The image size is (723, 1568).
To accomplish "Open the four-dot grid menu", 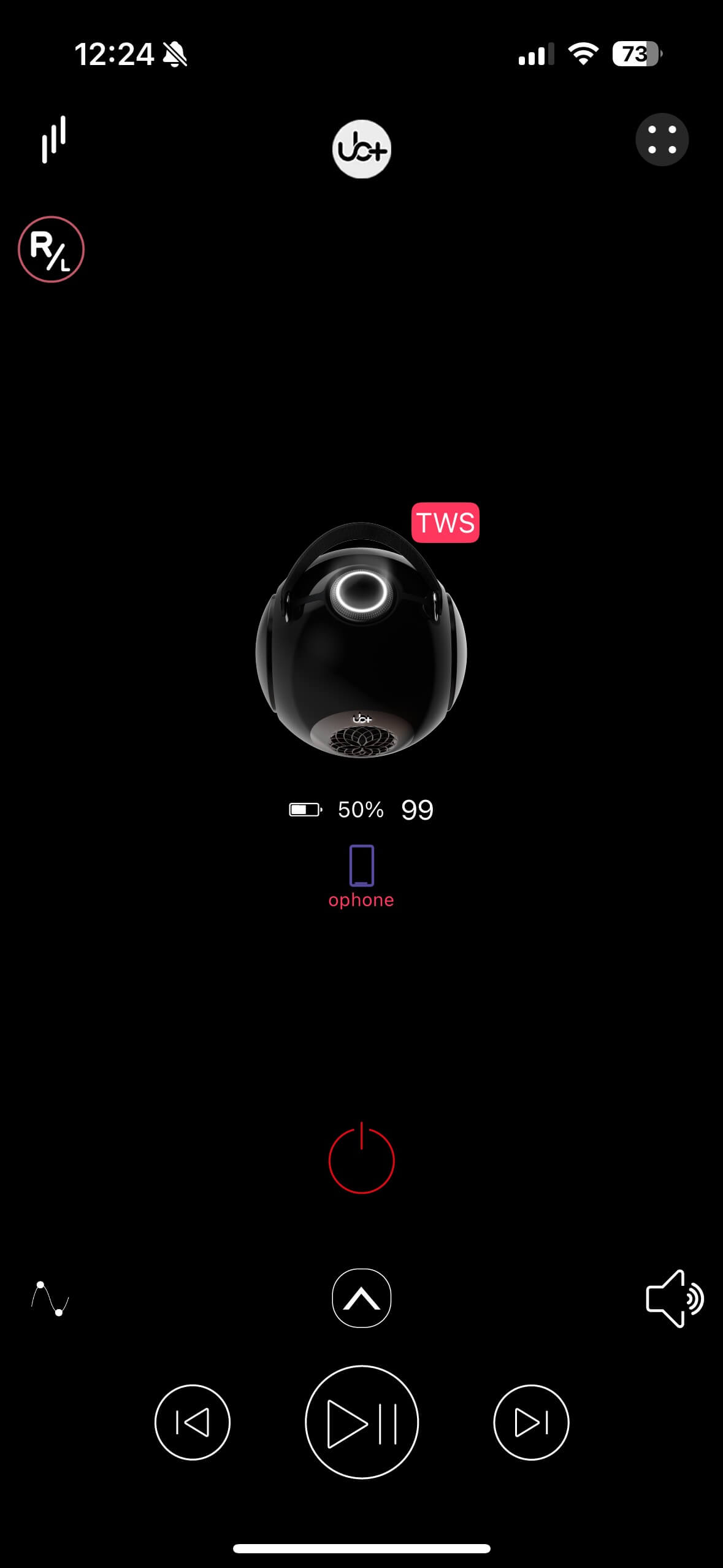I will [662, 140].
